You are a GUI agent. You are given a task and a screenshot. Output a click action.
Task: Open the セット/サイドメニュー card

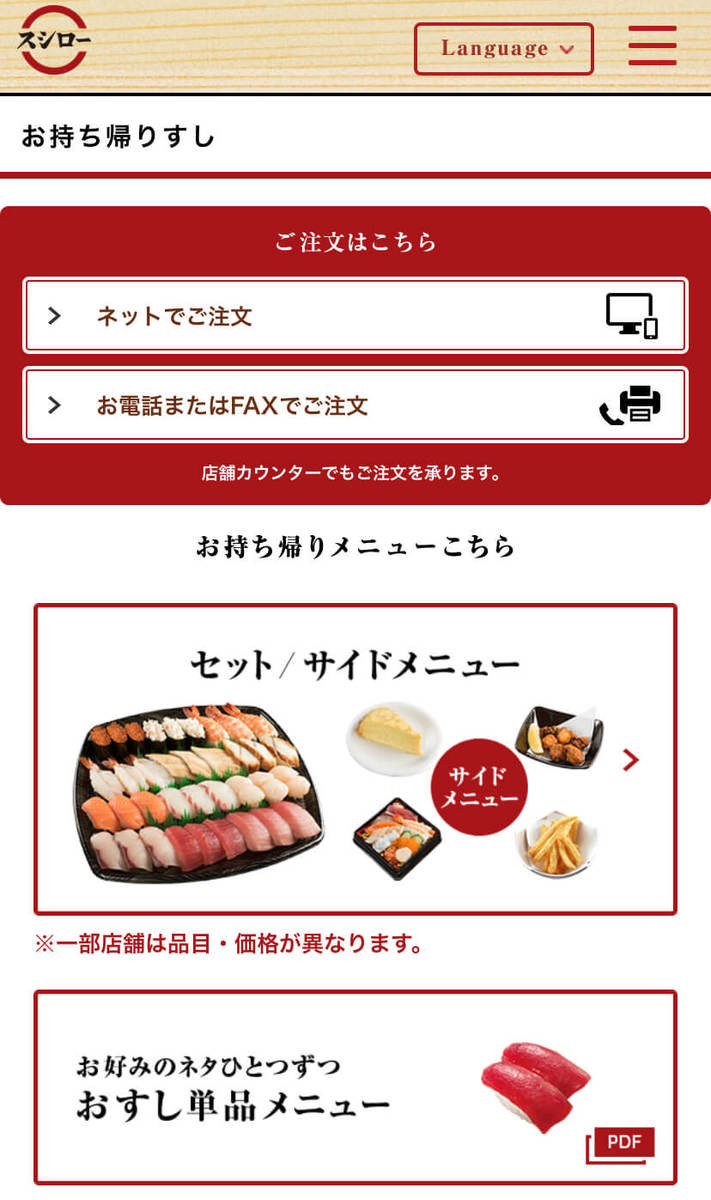click(x=355, y=759)
